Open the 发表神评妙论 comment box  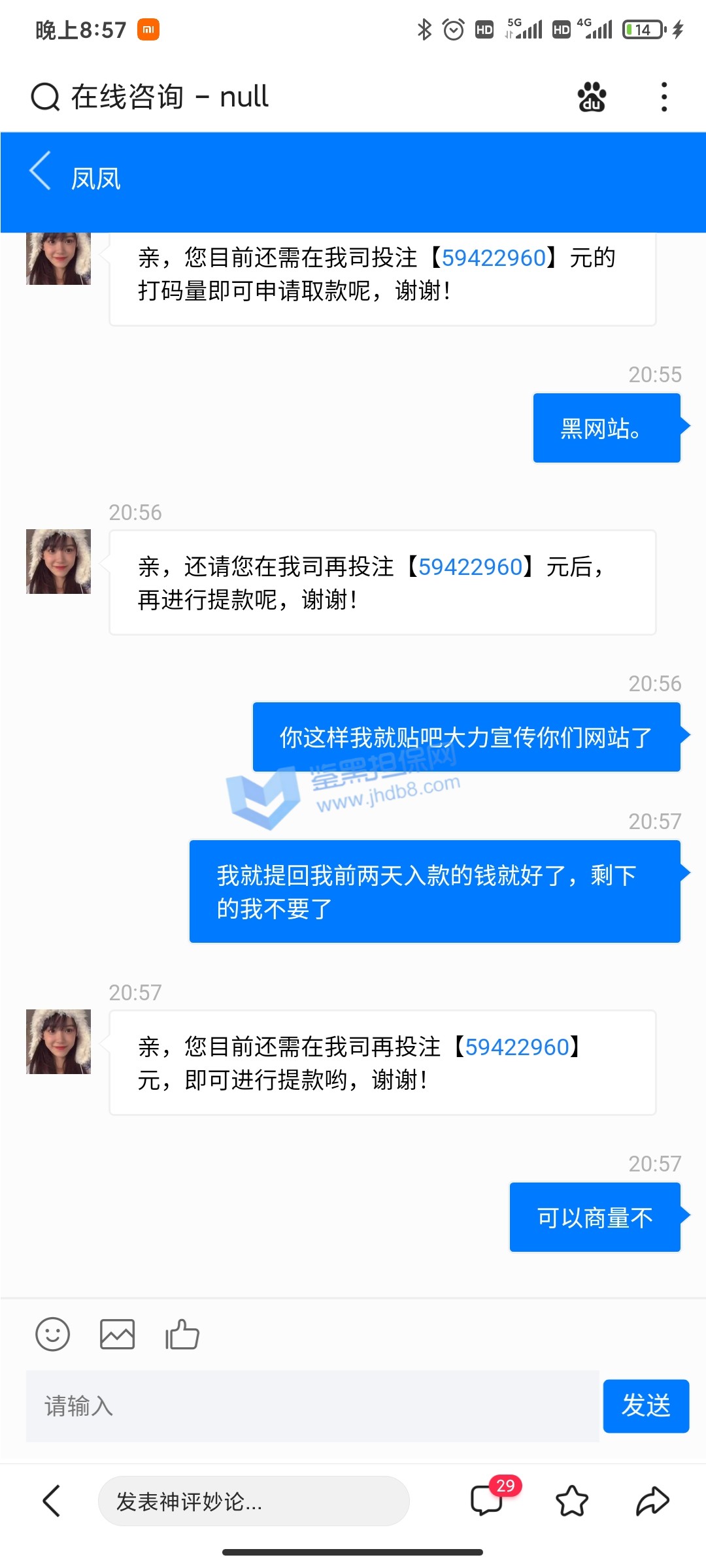pos(254,1501)
